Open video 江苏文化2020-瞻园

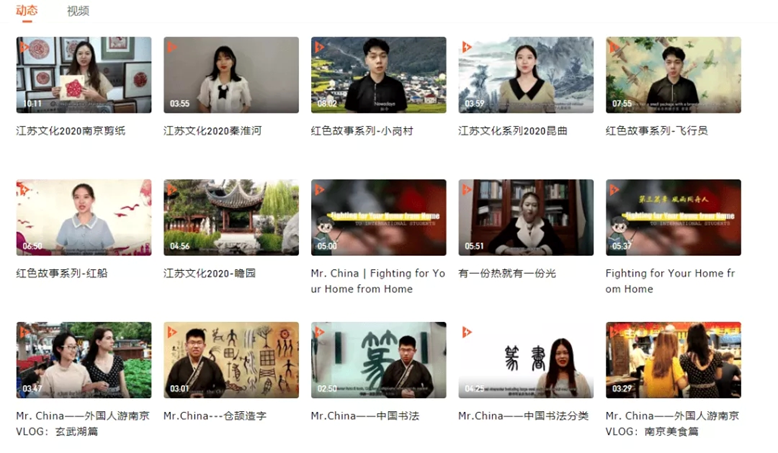(231, 217)
